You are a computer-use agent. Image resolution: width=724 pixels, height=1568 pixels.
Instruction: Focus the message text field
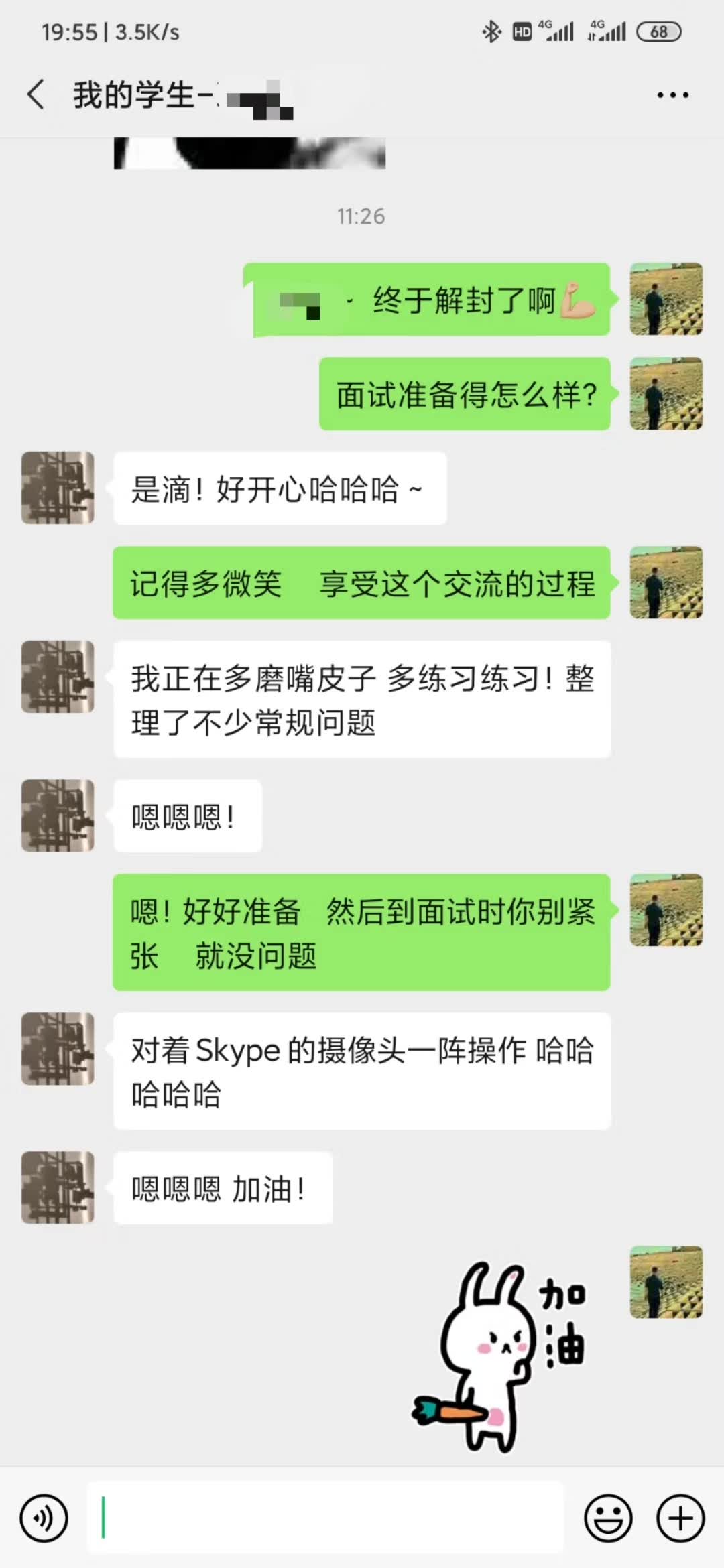click(325, 1518)
